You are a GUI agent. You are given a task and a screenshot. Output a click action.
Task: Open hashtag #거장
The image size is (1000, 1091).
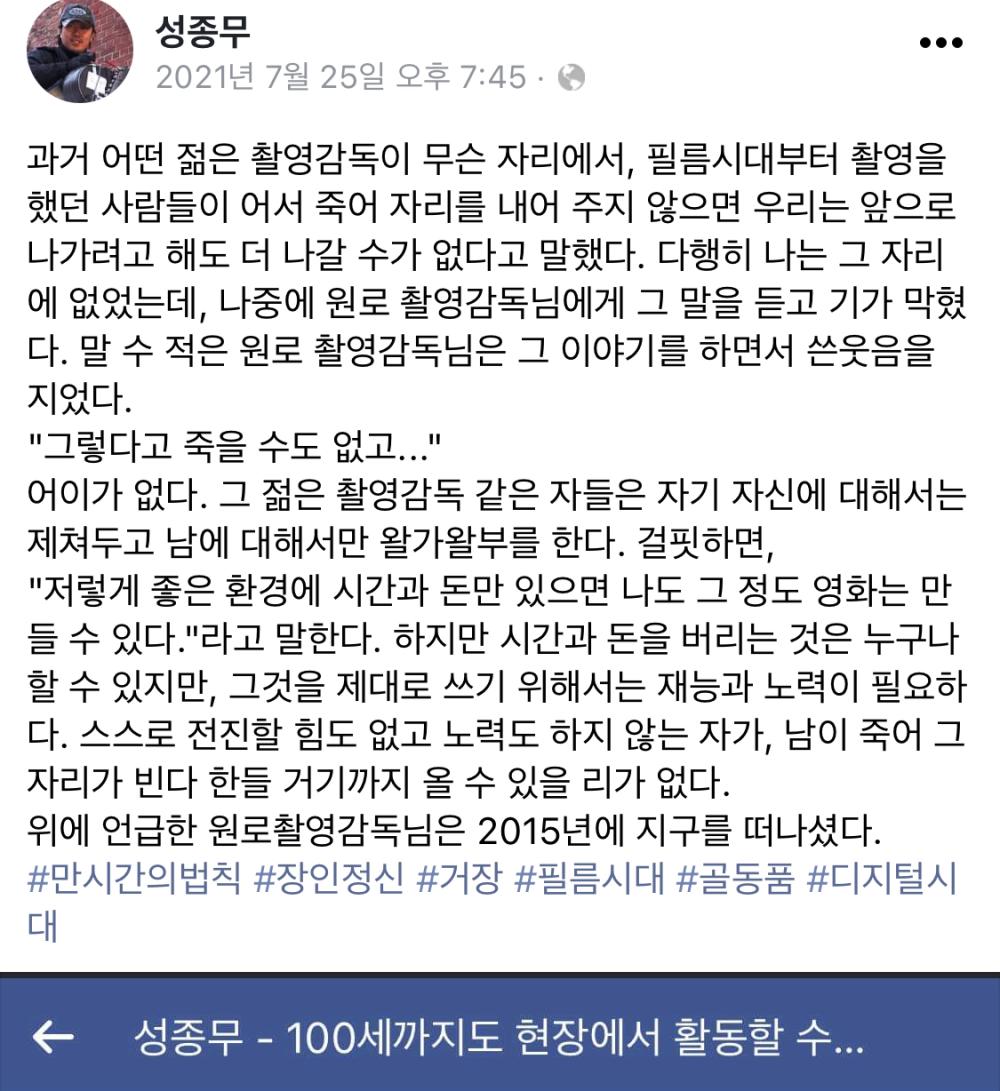click(x=459, y=880)
